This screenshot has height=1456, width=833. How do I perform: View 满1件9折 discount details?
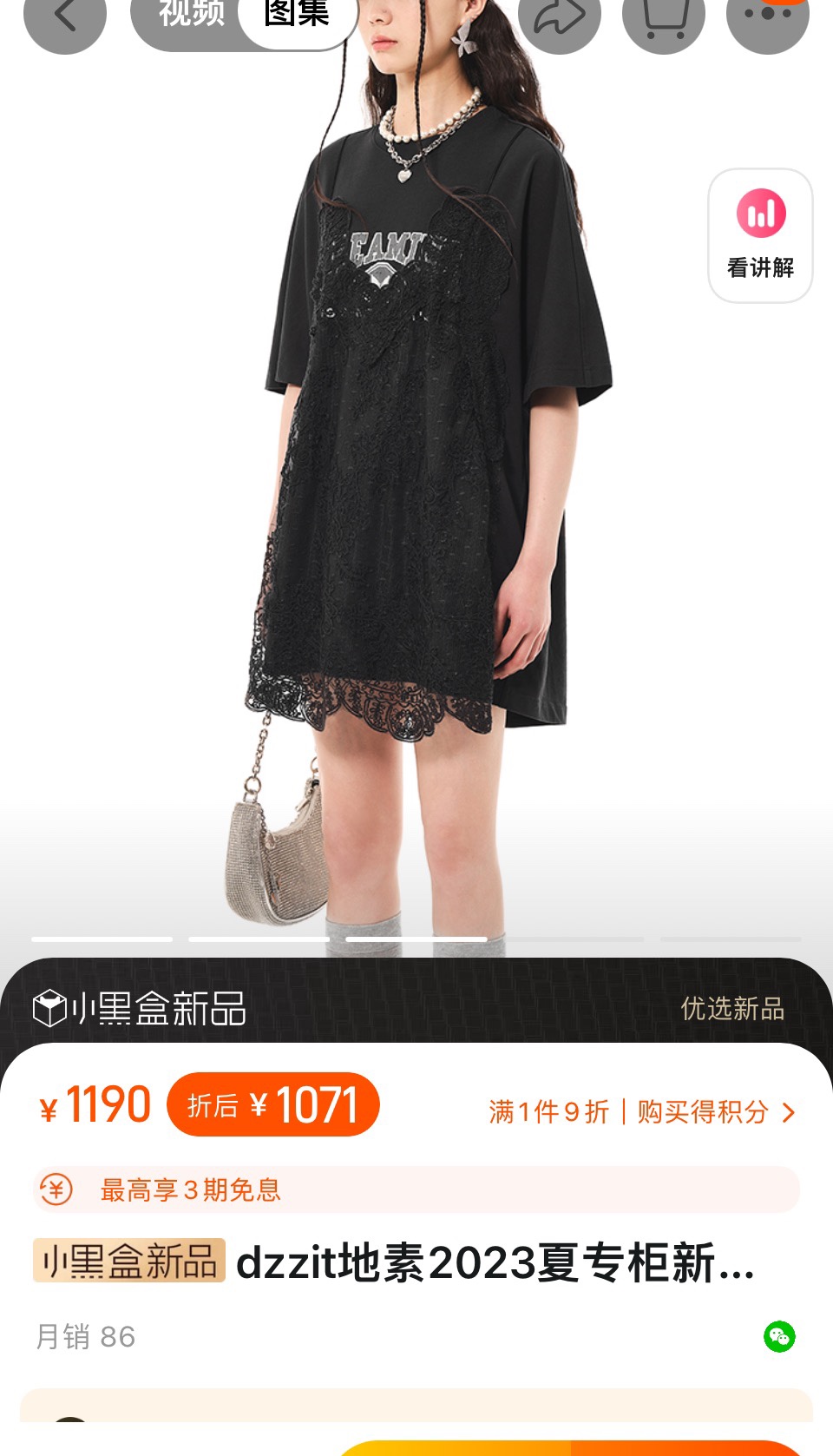tap(640, 1111)
